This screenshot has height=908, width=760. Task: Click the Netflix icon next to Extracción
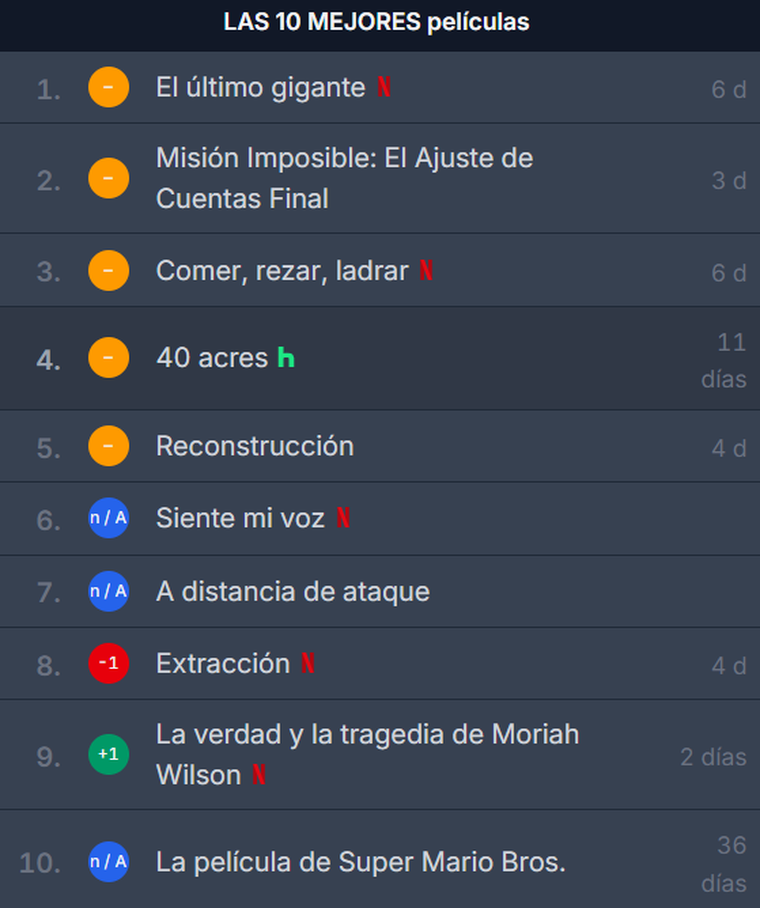point(307,663)
